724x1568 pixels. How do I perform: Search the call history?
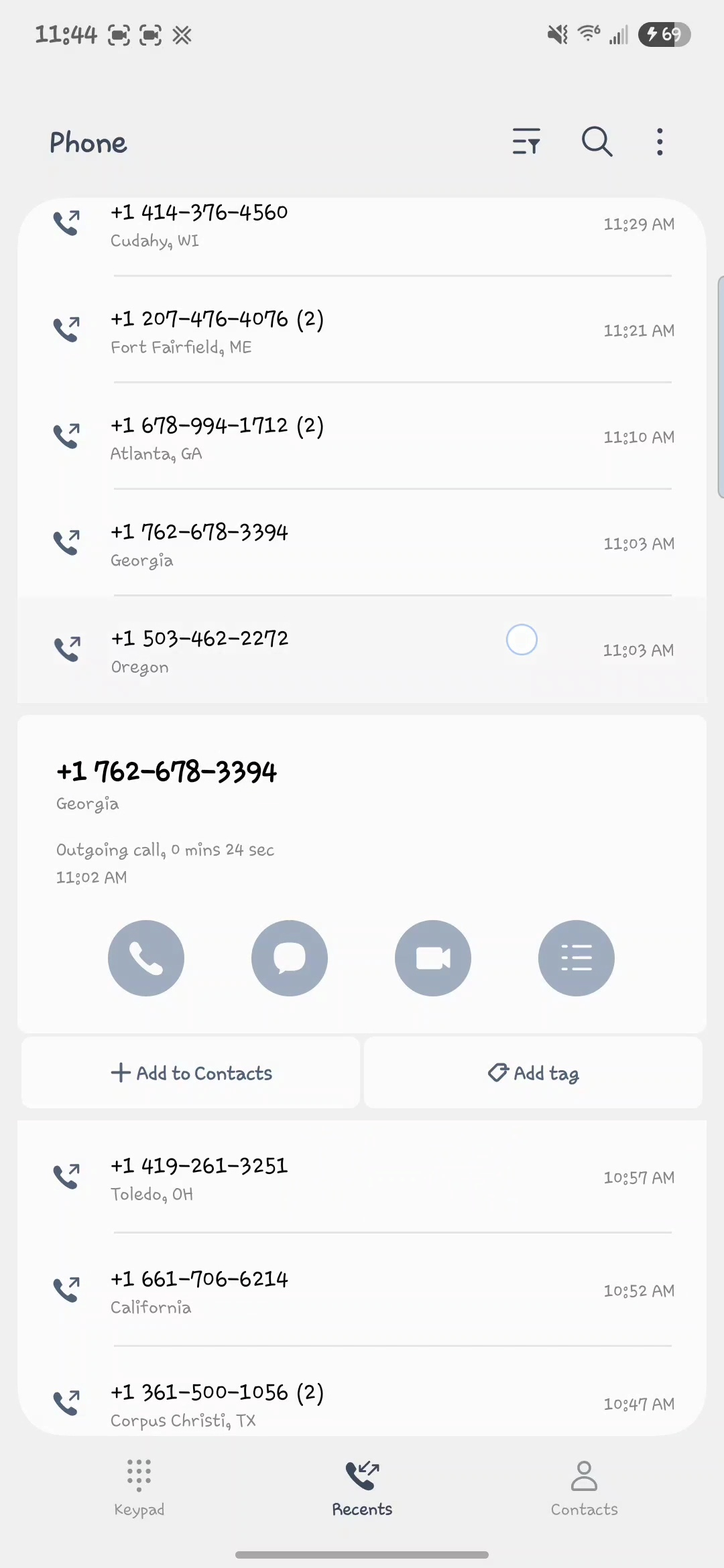click(596, 141)
